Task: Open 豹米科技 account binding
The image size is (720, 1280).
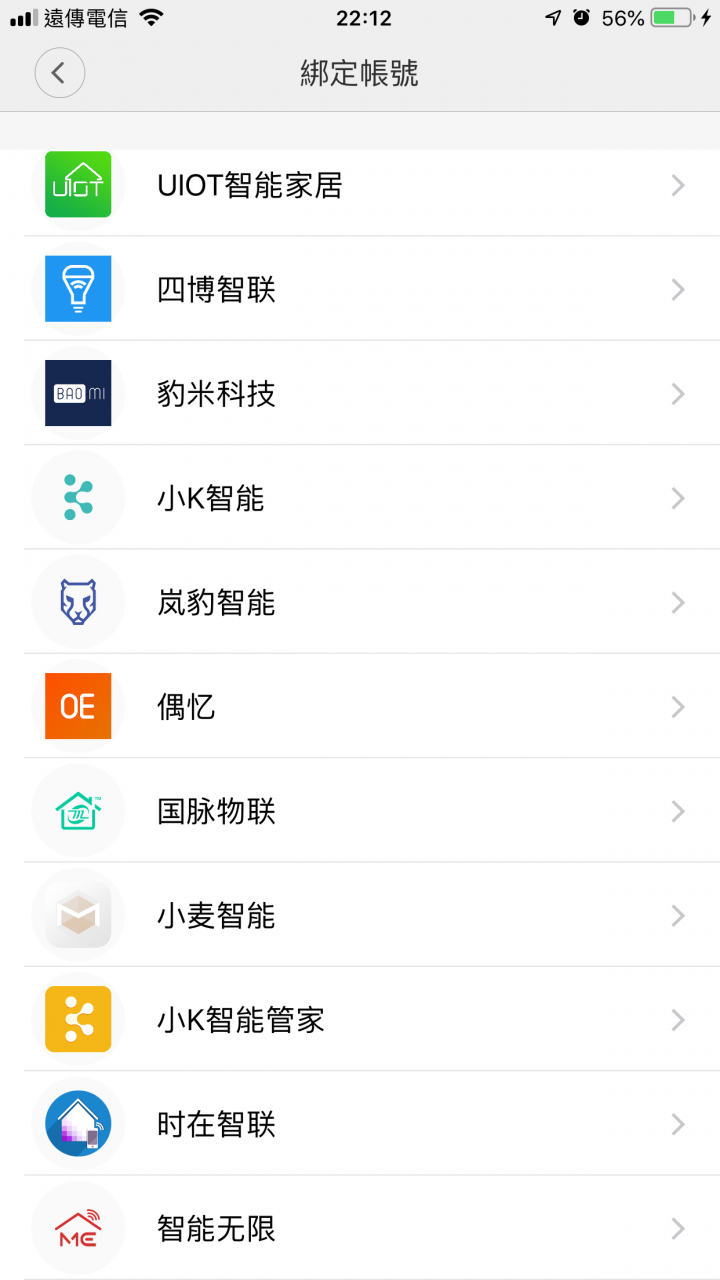Action: (360, 394)
